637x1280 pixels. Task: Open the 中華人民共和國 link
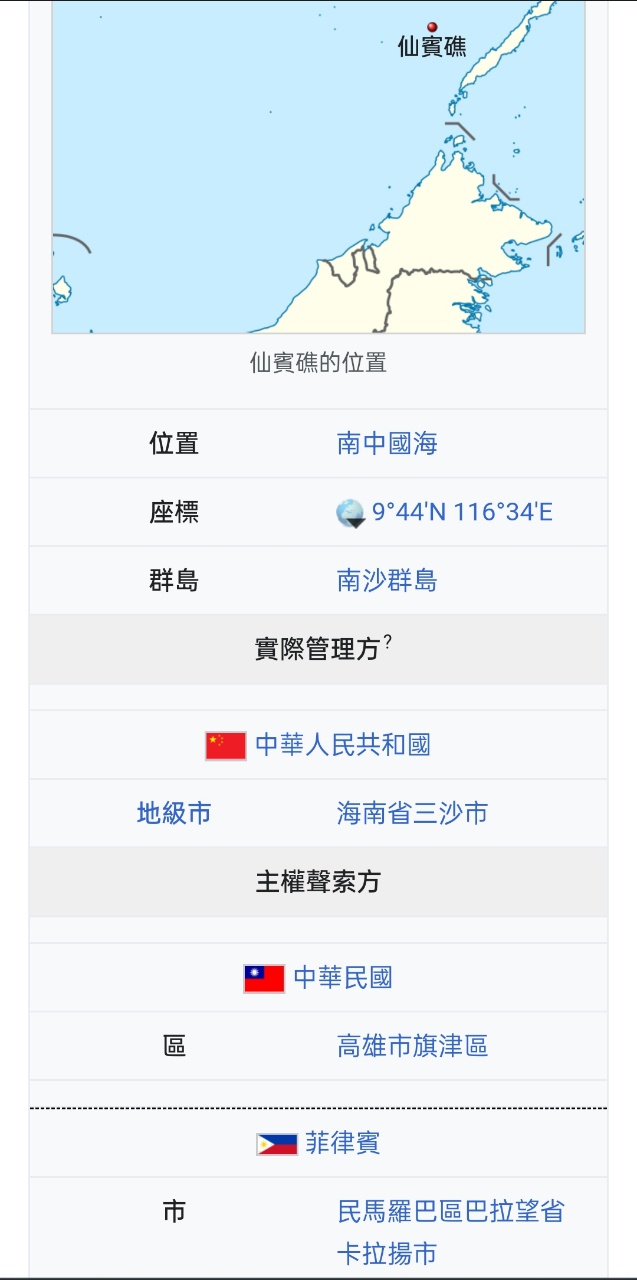pos(342,746)
